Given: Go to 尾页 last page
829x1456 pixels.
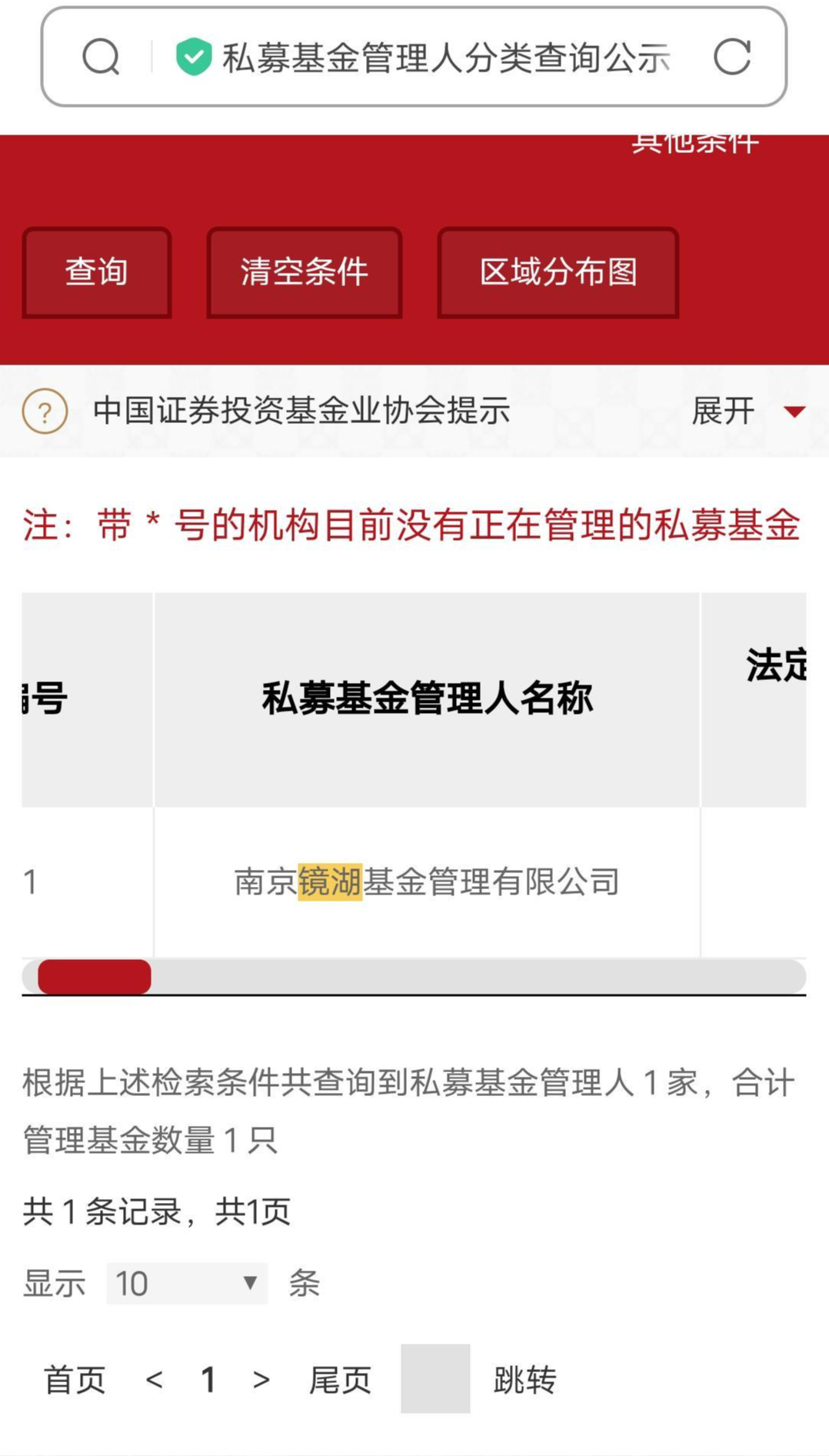Looking at the screenshot, I should (x=340, y=1380).
